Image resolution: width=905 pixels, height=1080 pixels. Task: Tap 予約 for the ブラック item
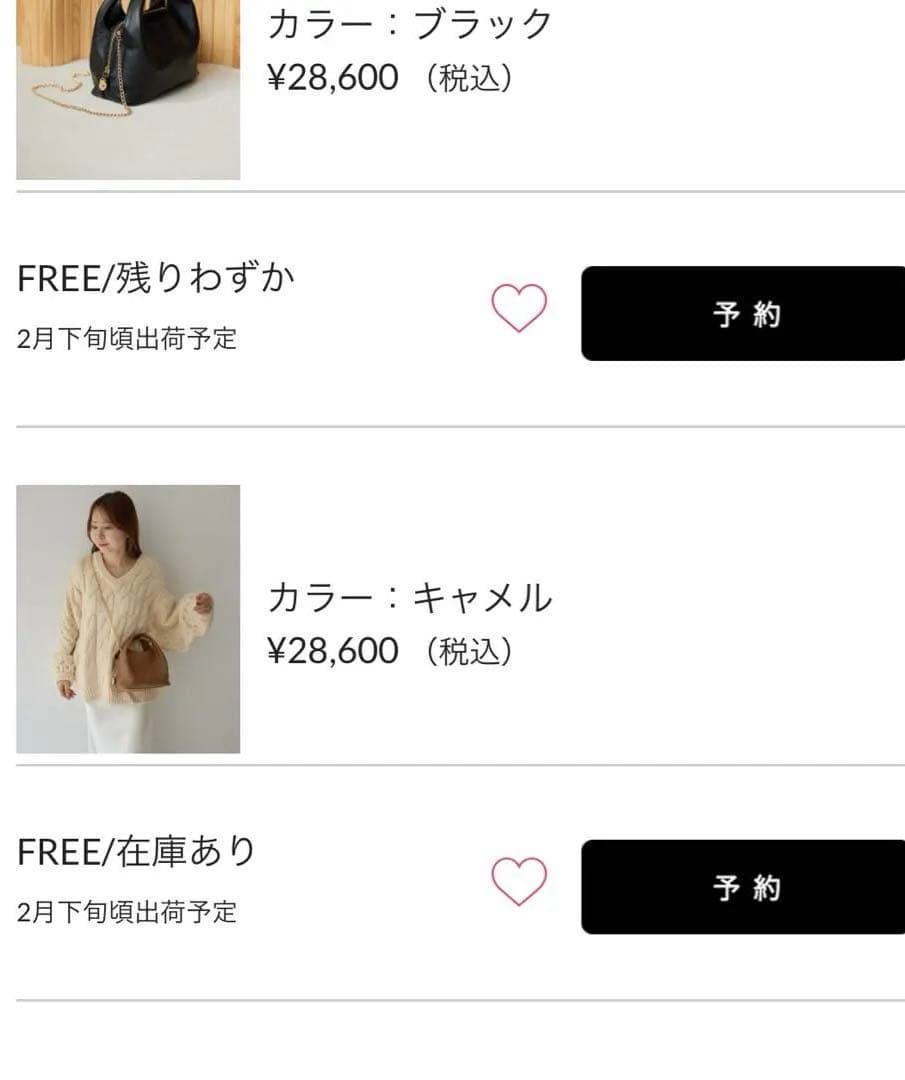744,314
